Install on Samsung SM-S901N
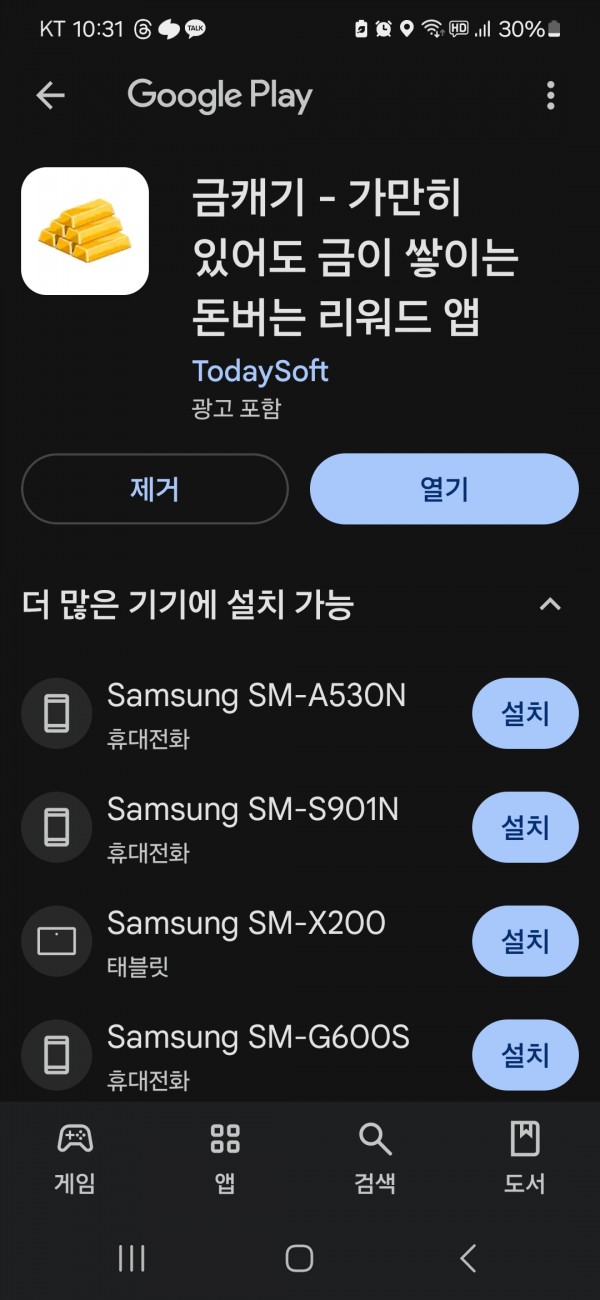Screen dimensions: 600x1300 click(x=525, y=827)
